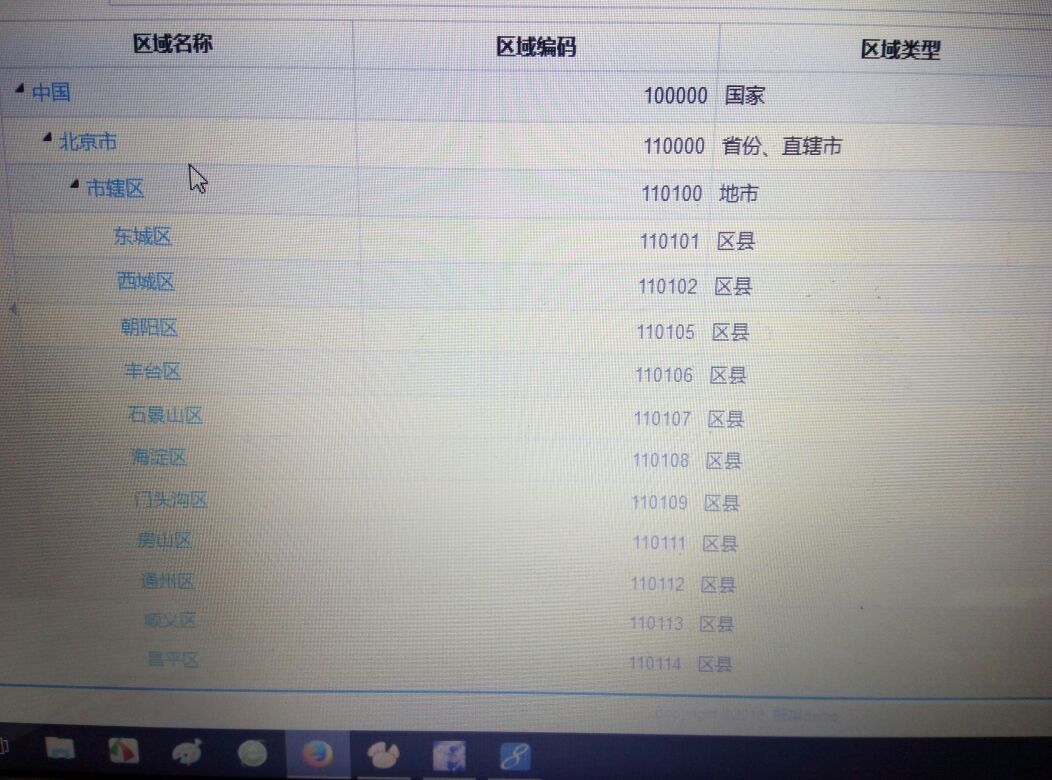1052x780 pixels.
Task: Select the 西城区 row
Action: 146,282
